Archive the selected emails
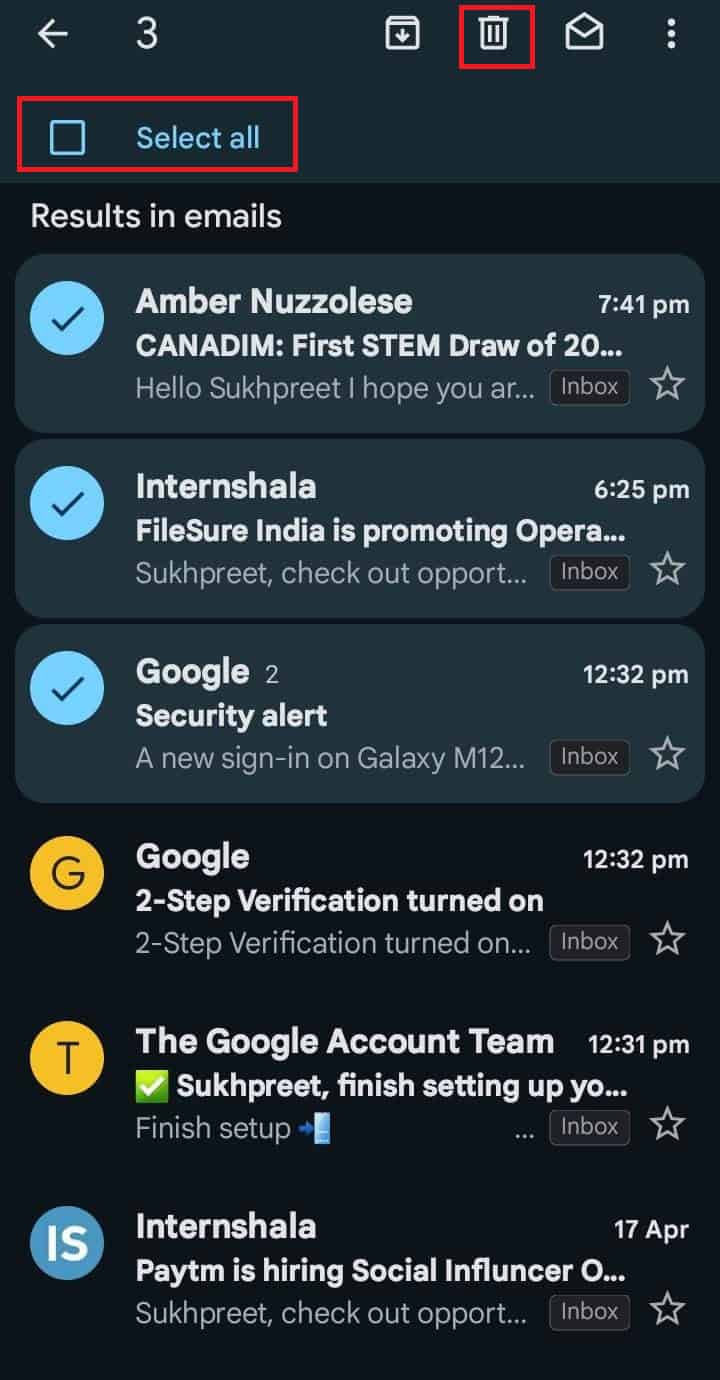This screenshot has width=720, height=1380. [401, 33]
